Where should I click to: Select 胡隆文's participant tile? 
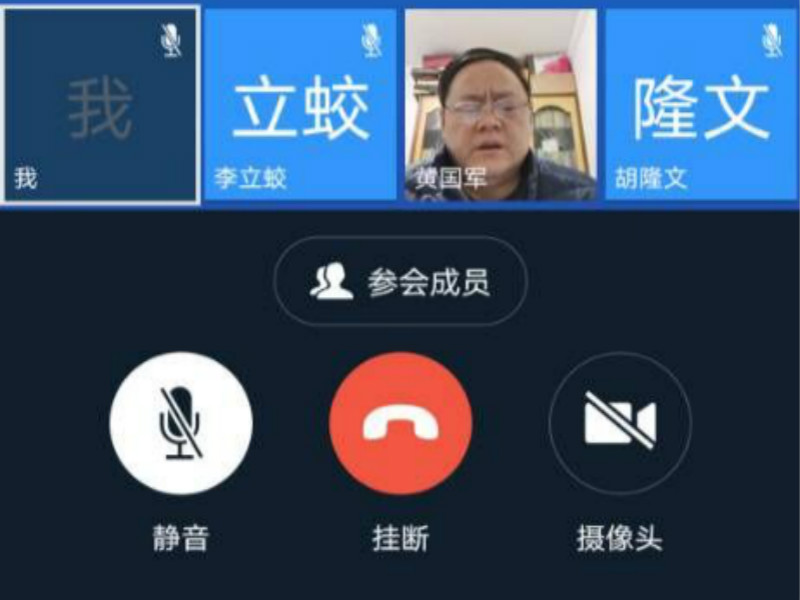[x=700, y=105]
